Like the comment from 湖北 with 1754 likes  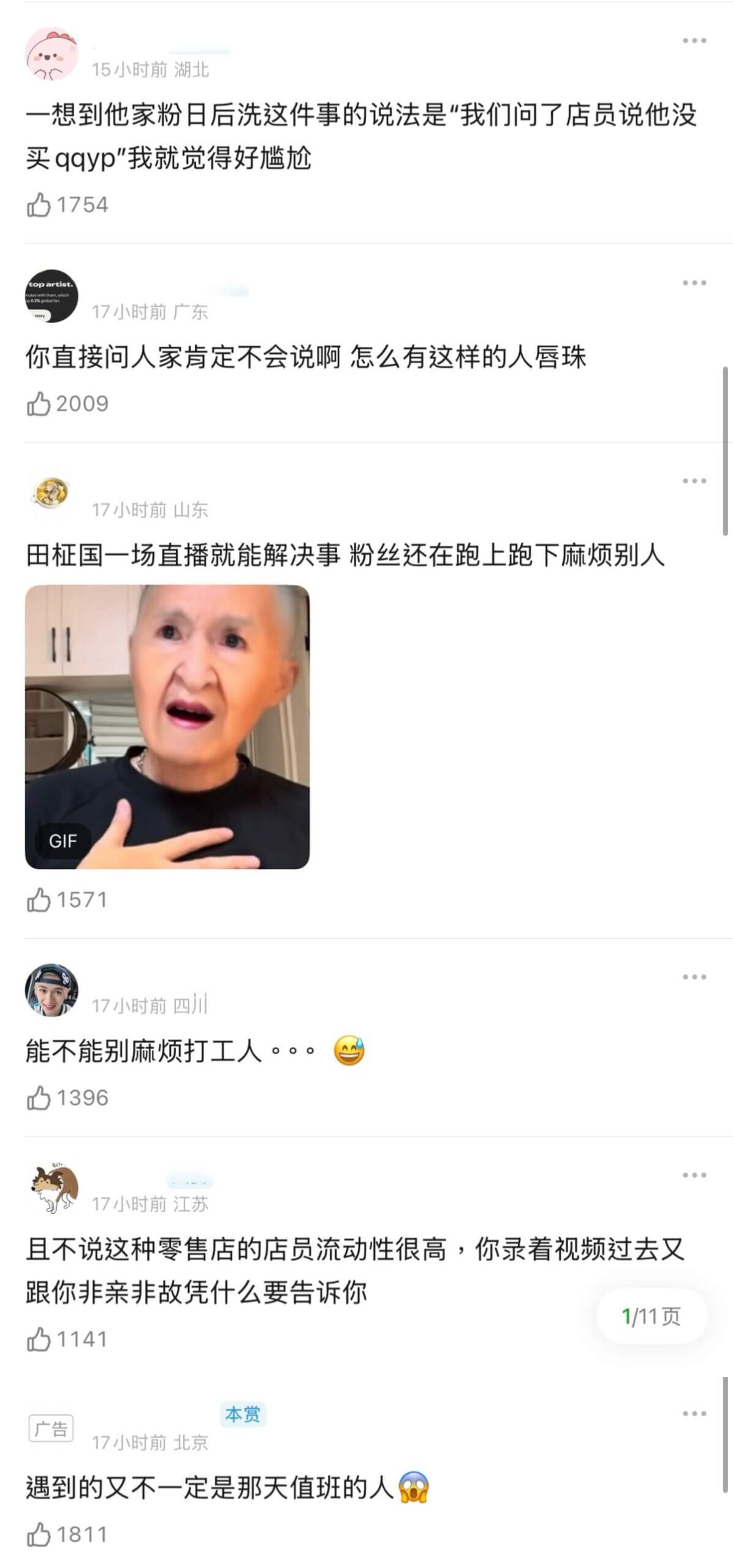39,205
